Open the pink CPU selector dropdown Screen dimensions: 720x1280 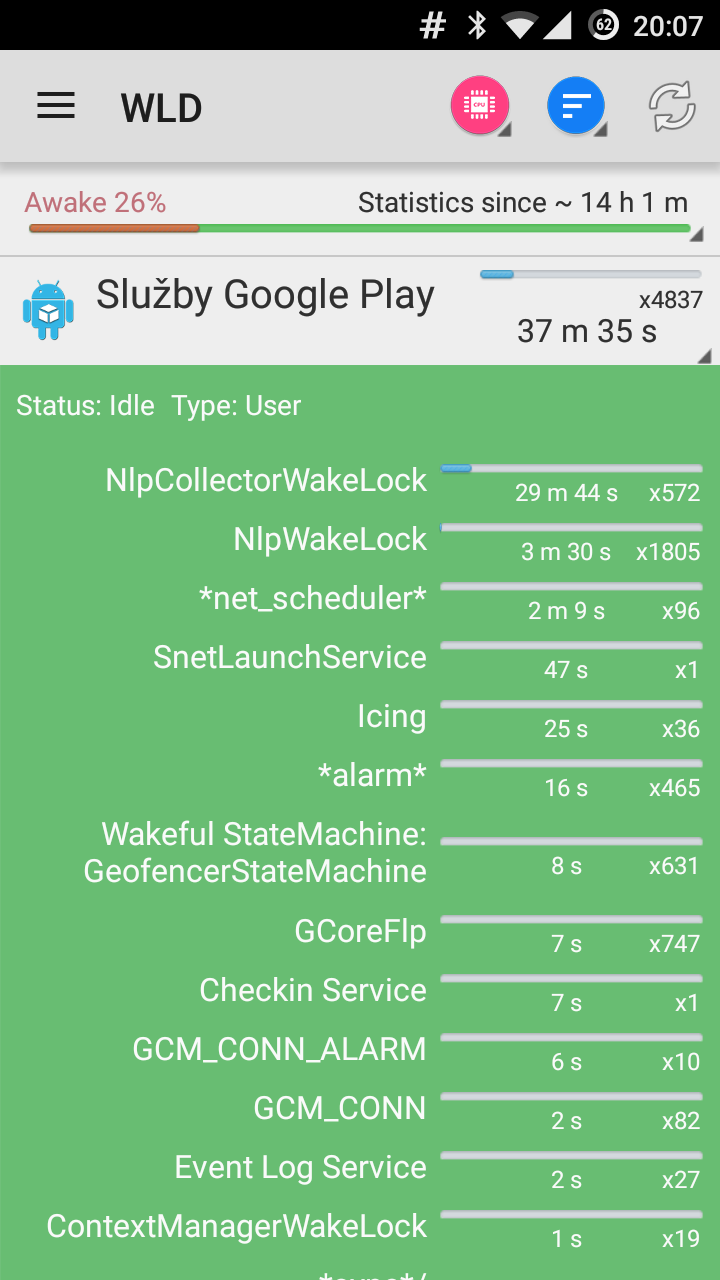click(x=481, y=106)
